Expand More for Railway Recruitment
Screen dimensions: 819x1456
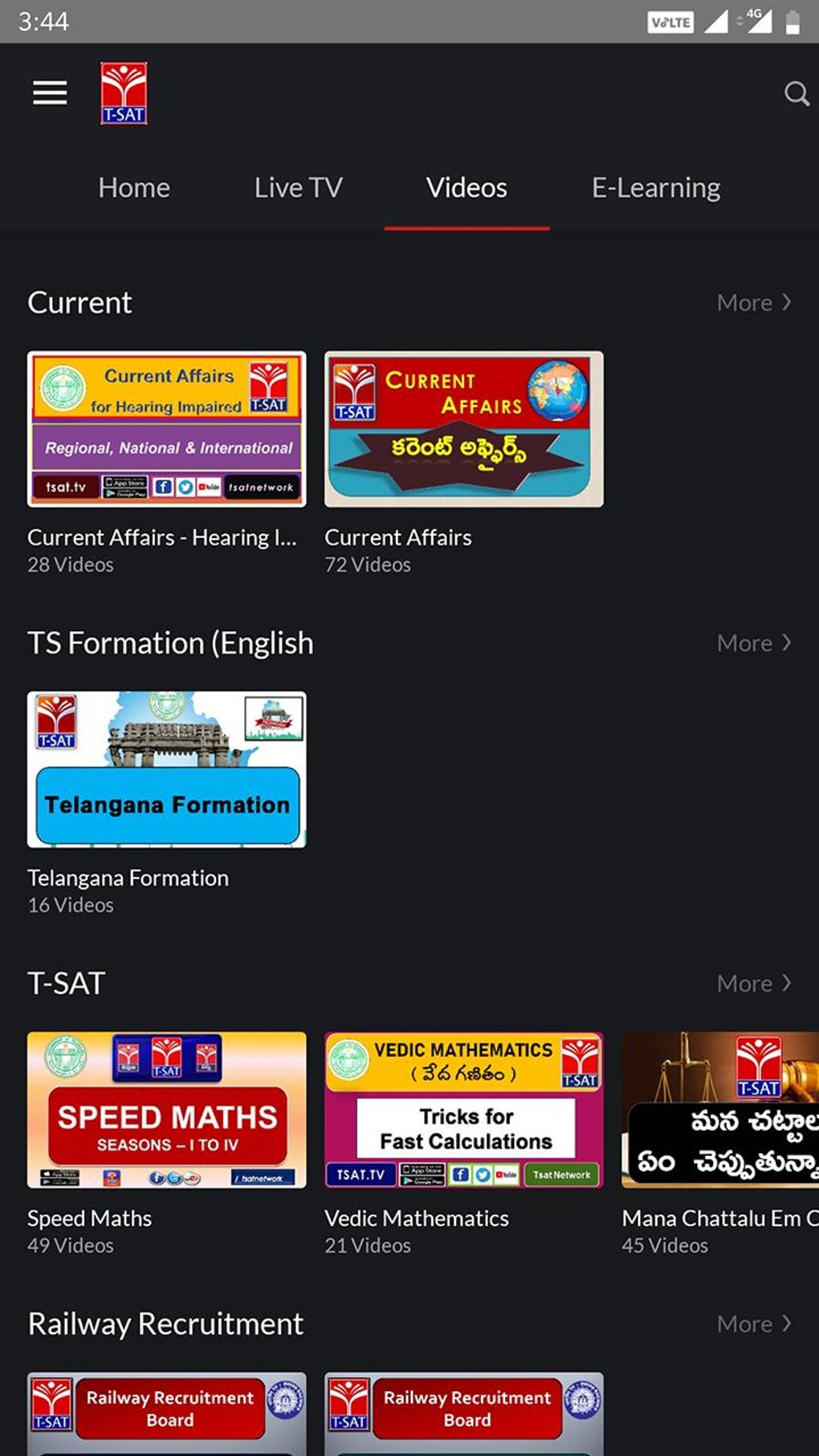754,1323
